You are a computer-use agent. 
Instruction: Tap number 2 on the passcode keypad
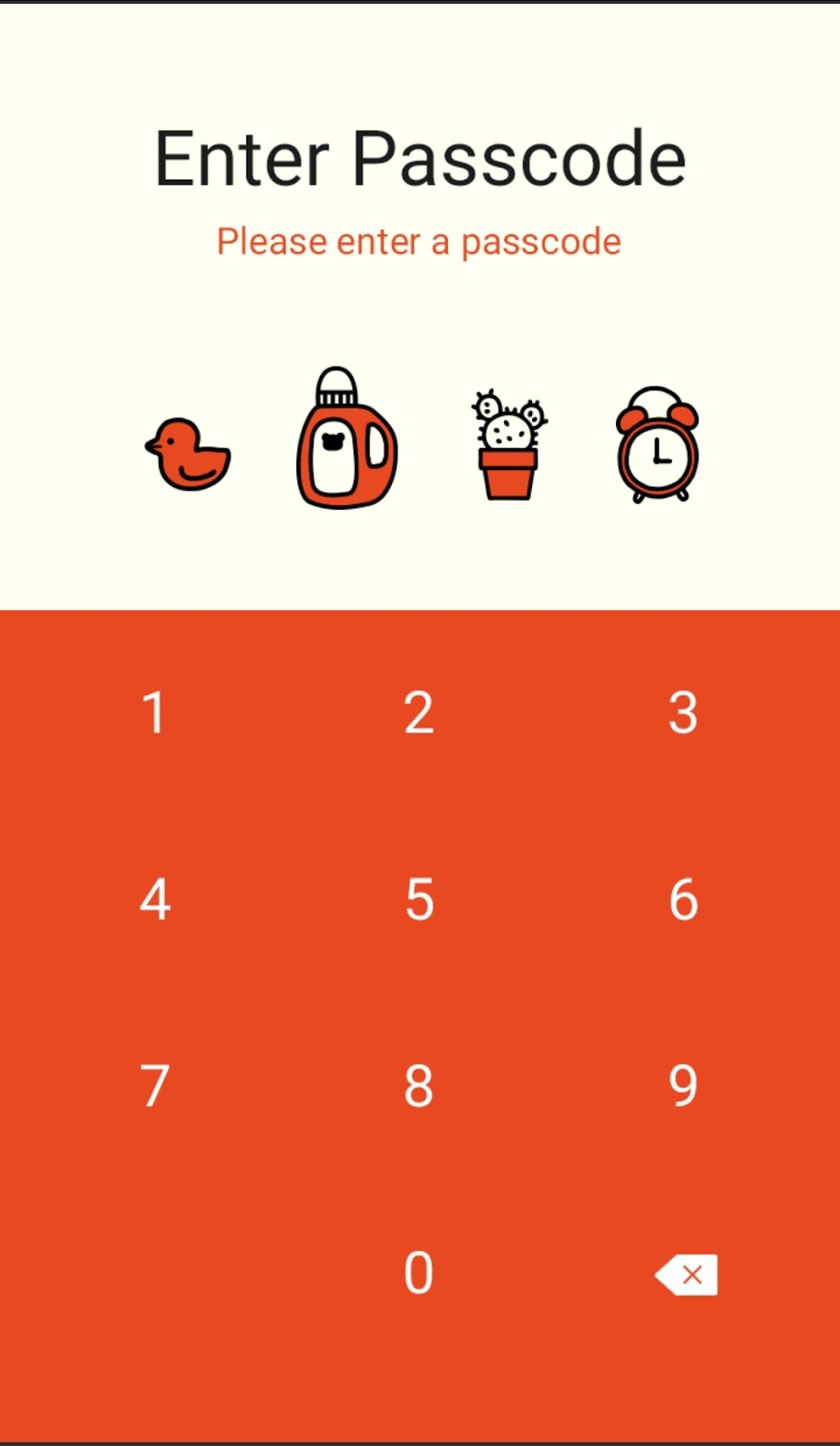point(418,713)
